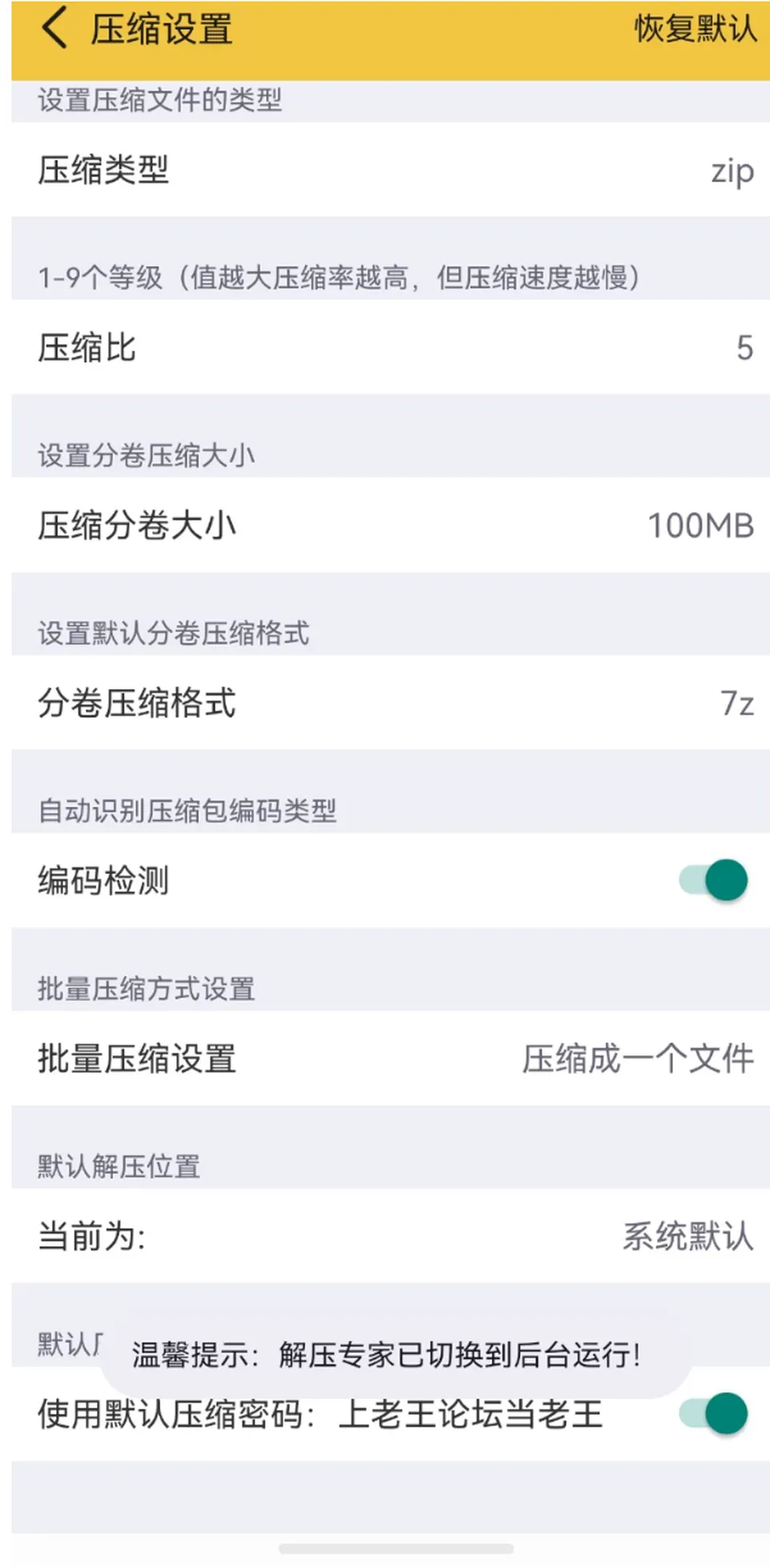Change the 当前为 default extract location
This screenshot has width=770, height=1568.
tap(391, 1235)
